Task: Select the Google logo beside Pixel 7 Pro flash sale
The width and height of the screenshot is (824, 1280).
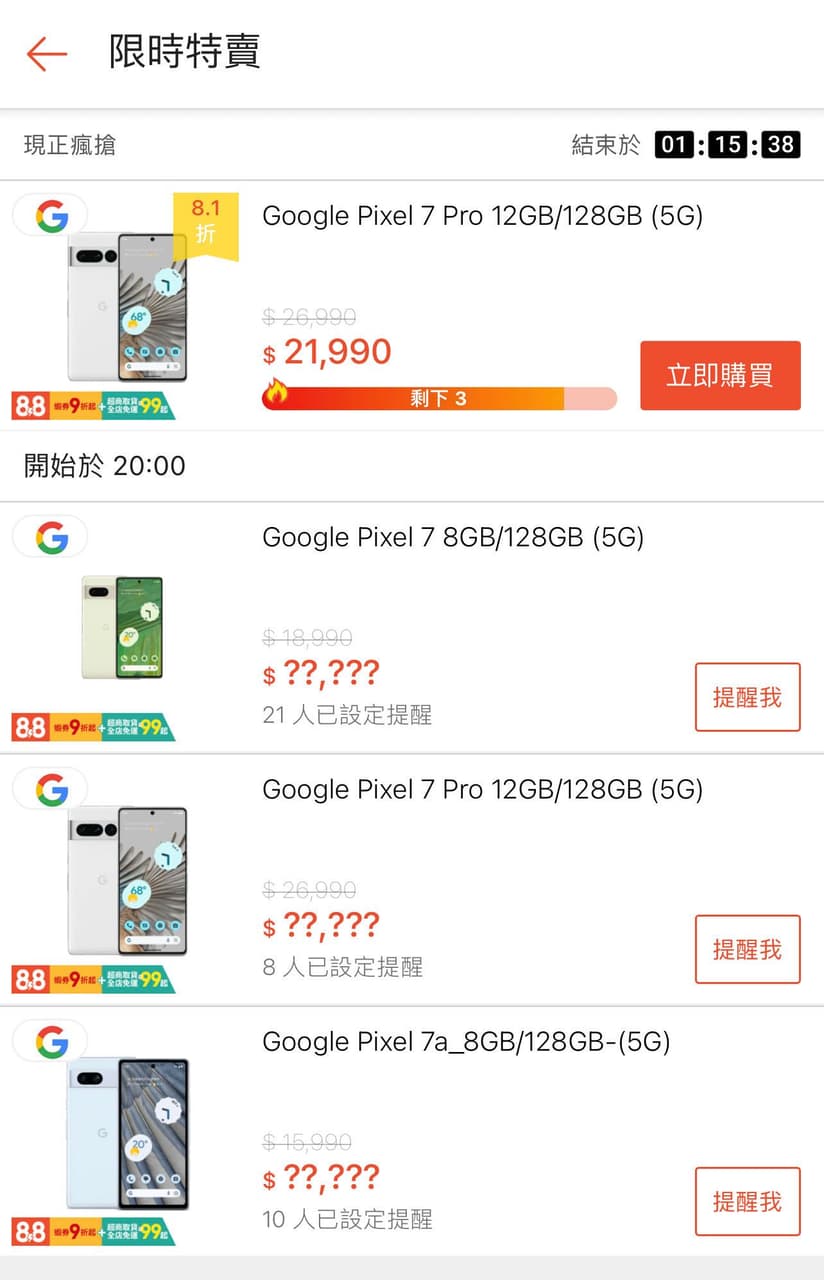Action: 48,215
